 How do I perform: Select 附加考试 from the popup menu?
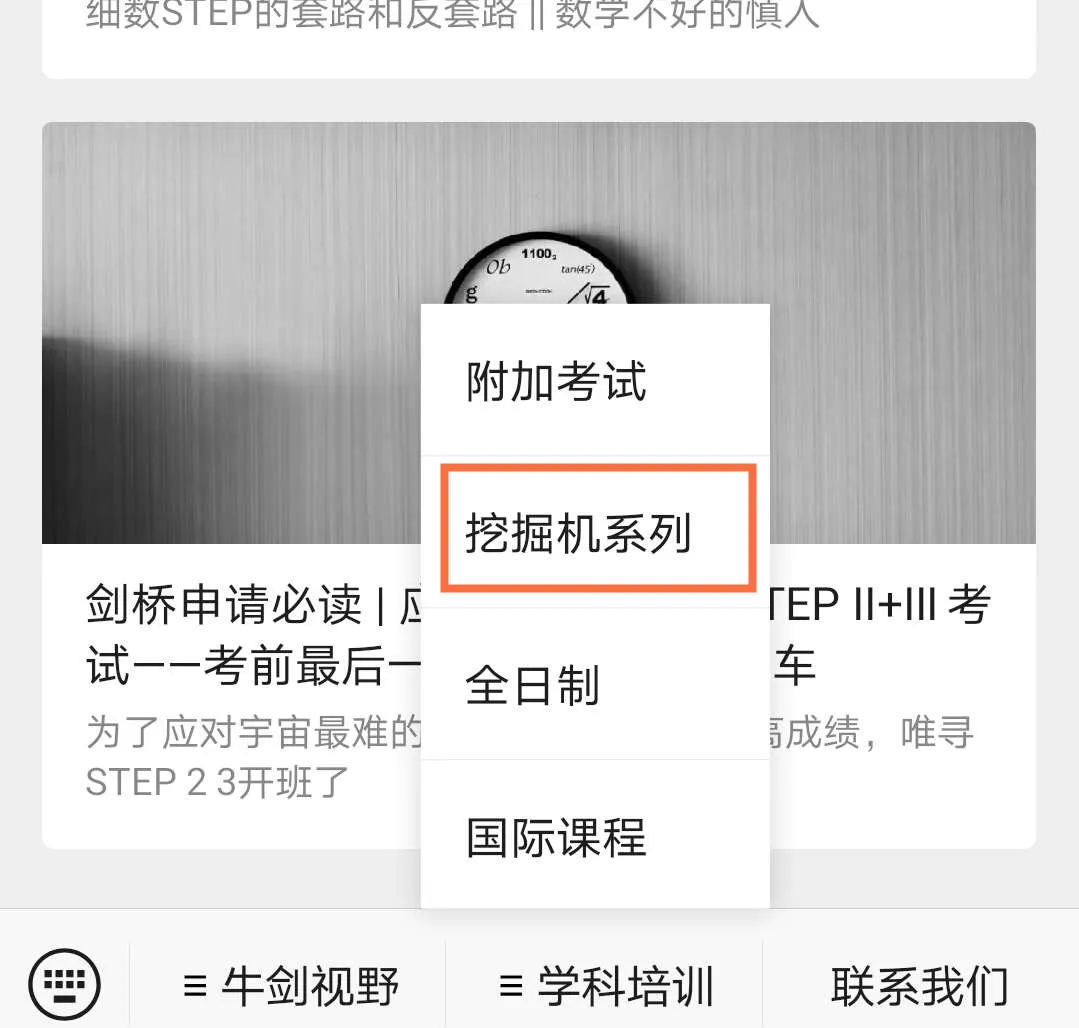[556, 382]
